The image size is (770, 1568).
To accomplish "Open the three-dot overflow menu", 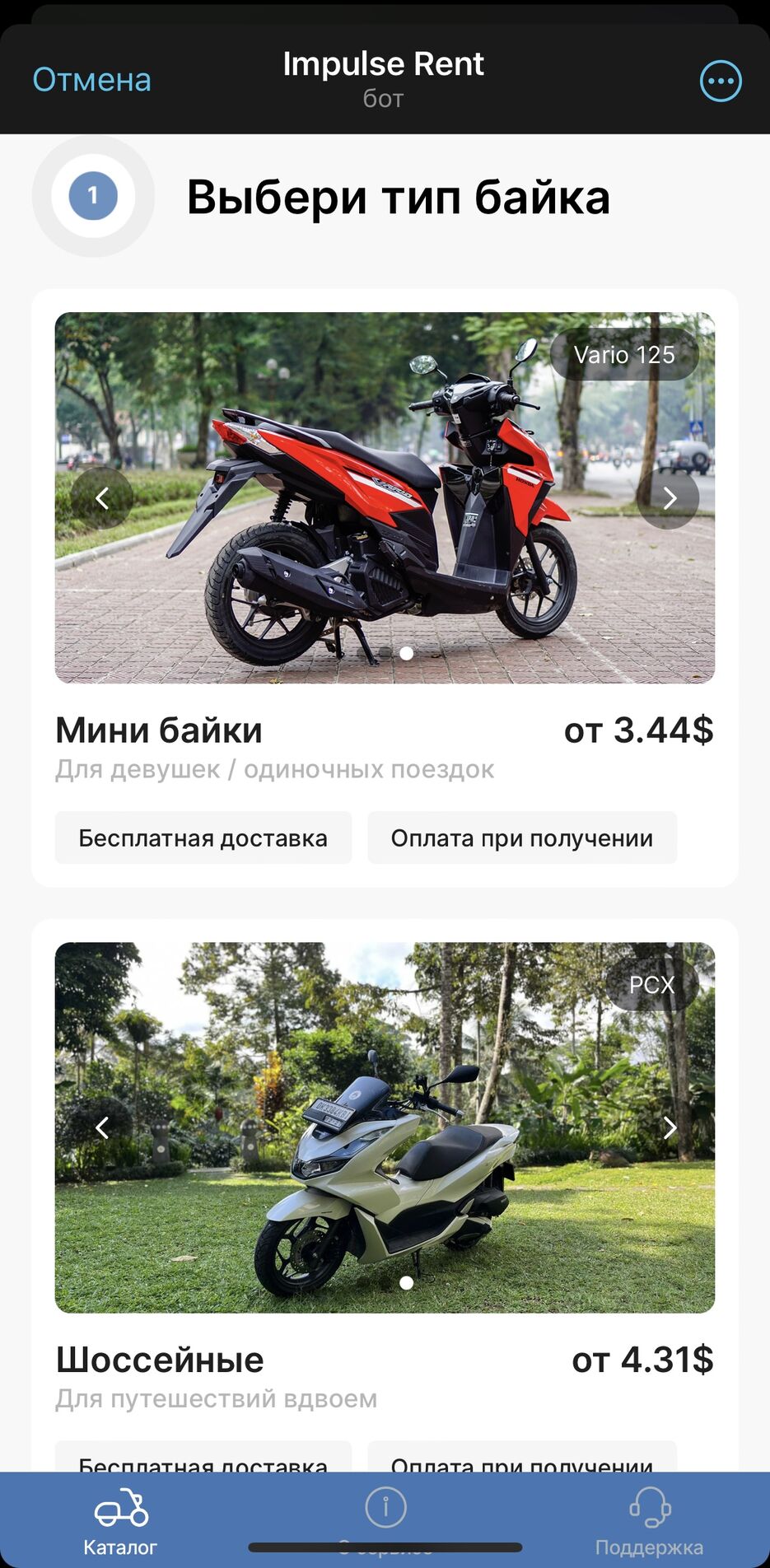I will [721, 81].
